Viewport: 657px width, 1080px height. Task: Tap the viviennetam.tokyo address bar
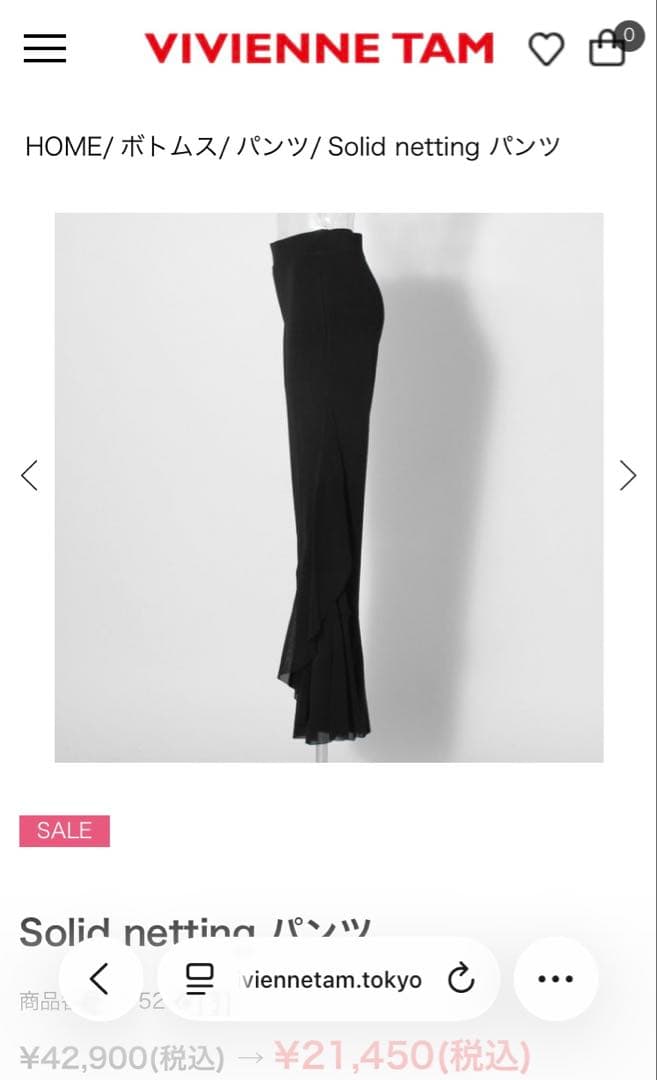coord(330,980)
